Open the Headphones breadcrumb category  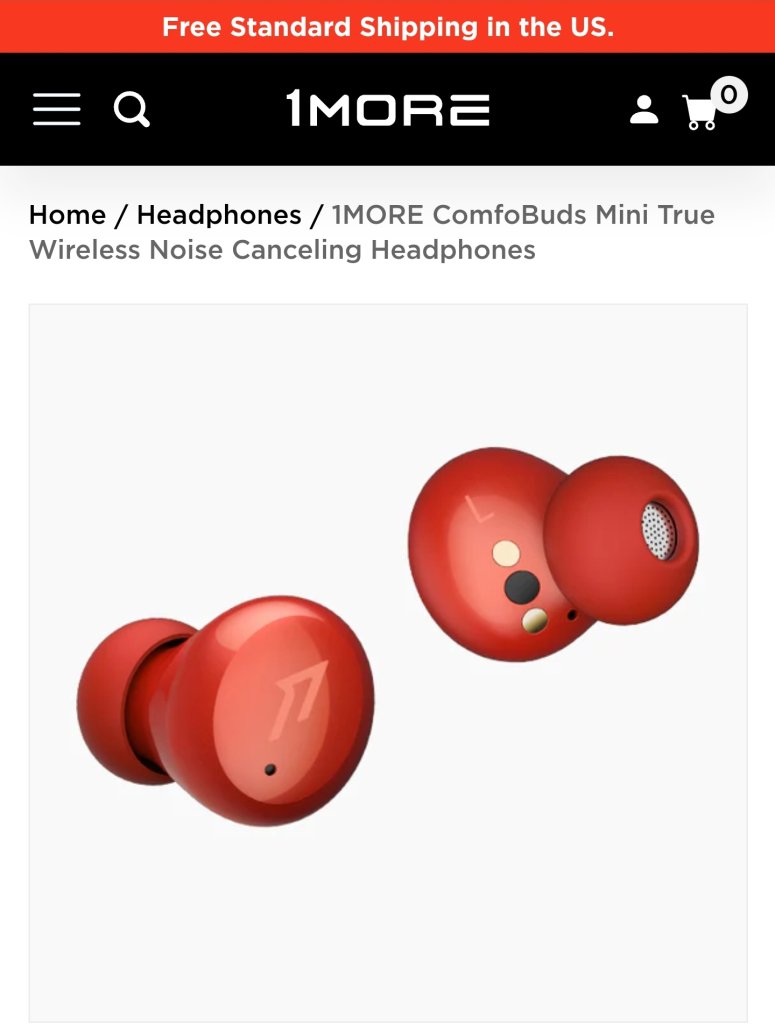coord(219,215)
